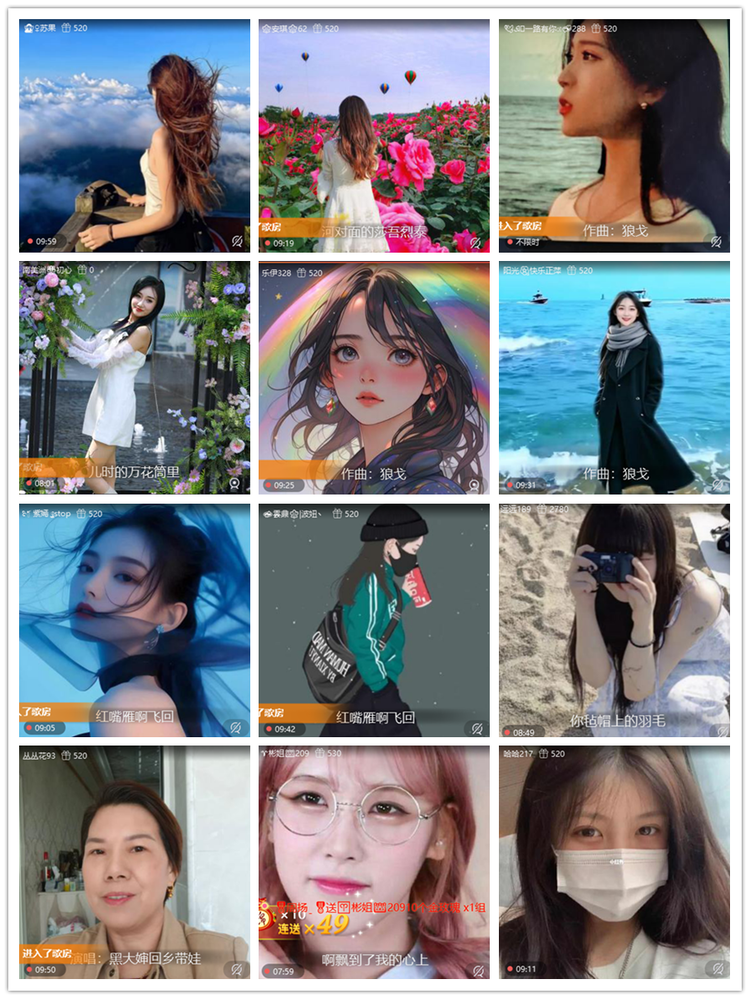Select the gift box icon beside 一路有你

(596, 28)
